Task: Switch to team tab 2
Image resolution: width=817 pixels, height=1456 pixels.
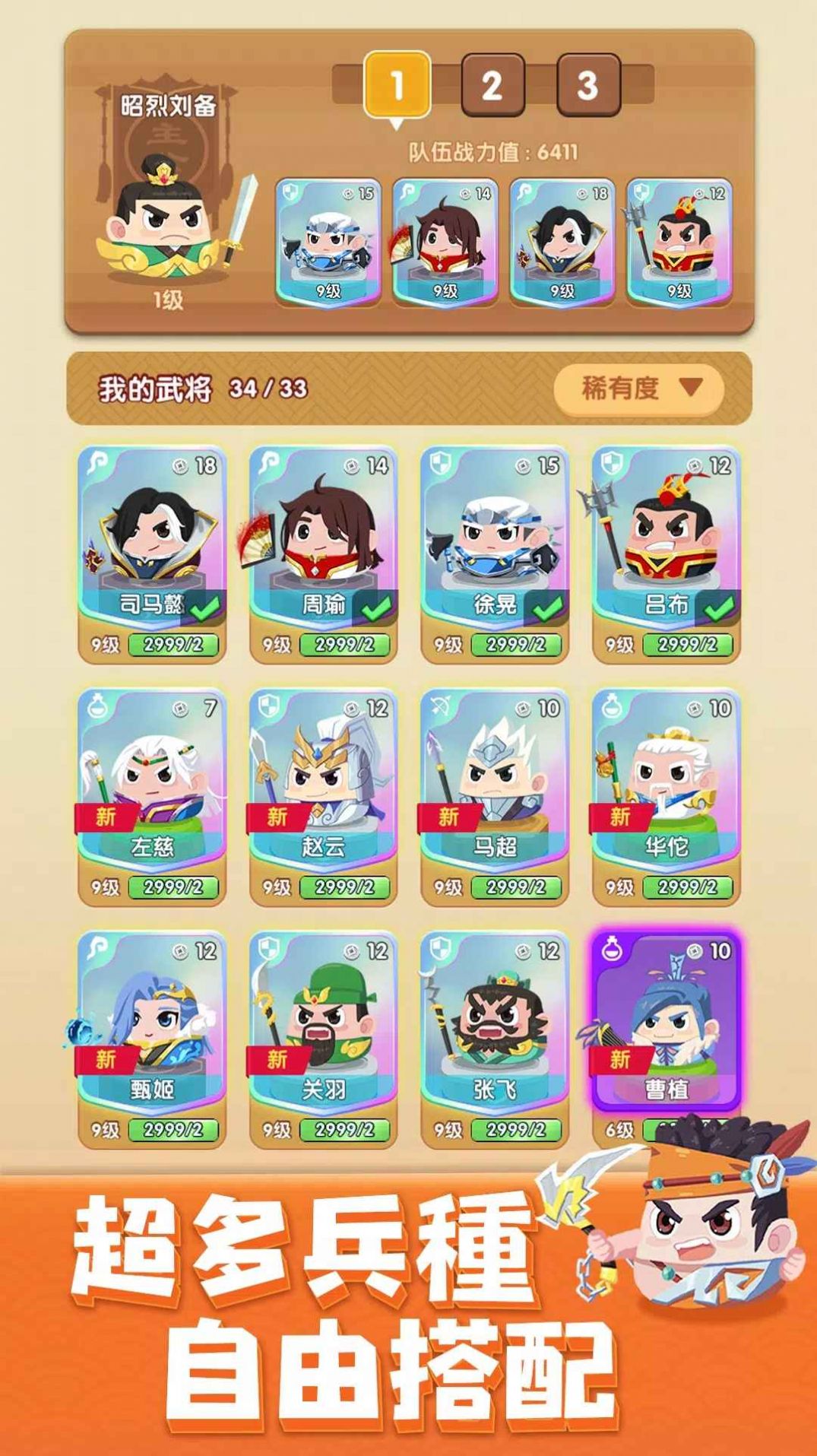Action: [492, 83]
